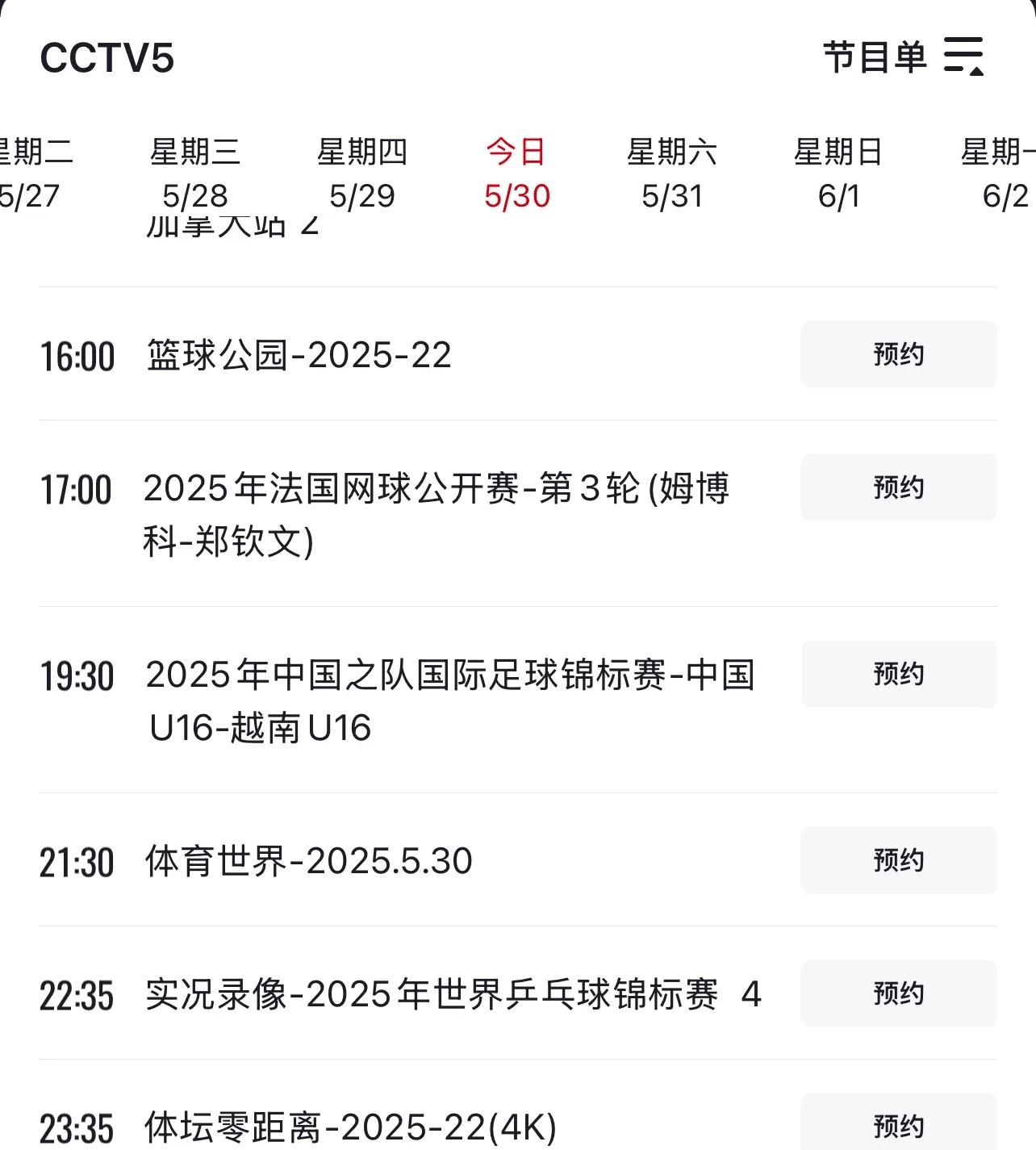
Task: View the 星期六 5/31 schedule
Action: [671, 173]
